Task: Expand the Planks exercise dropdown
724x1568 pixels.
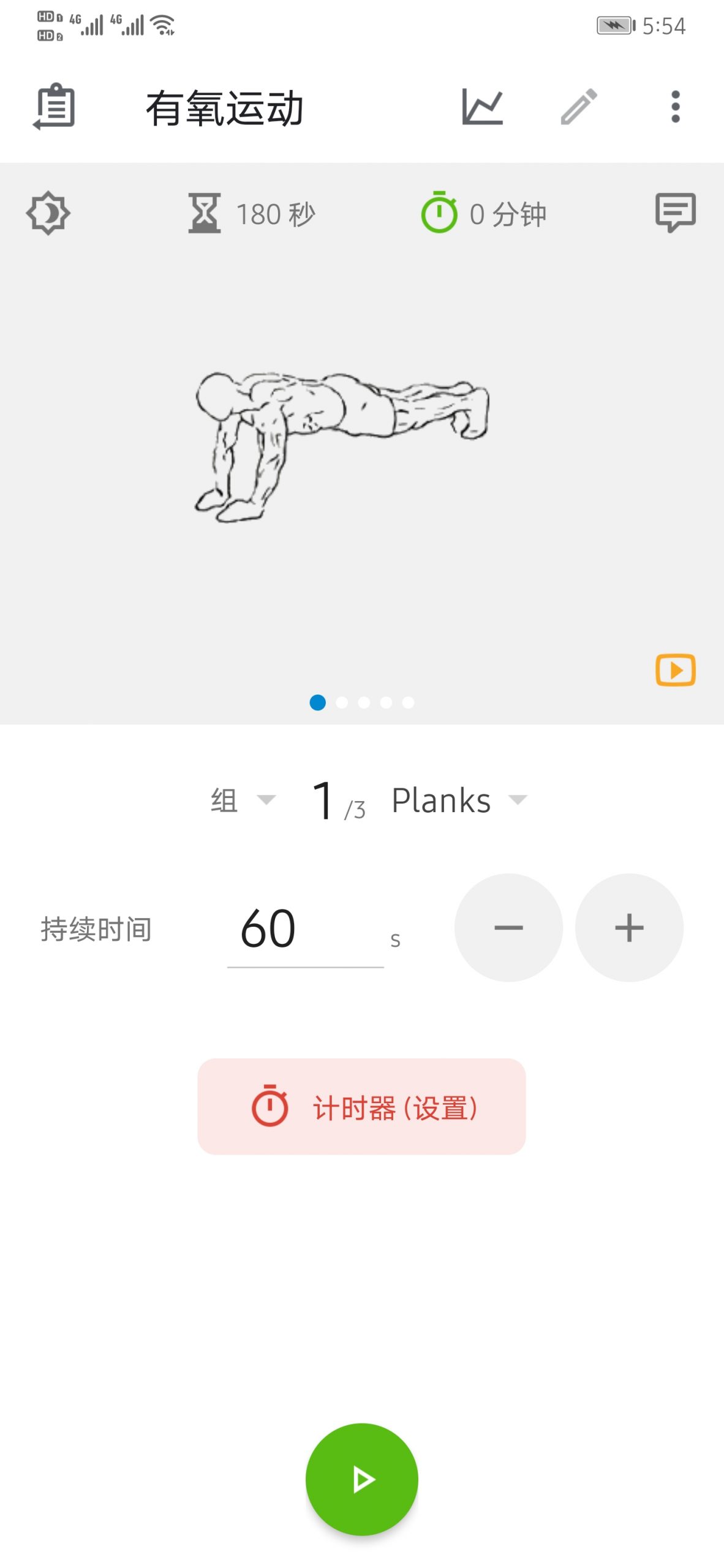Action: coord(459,800)
